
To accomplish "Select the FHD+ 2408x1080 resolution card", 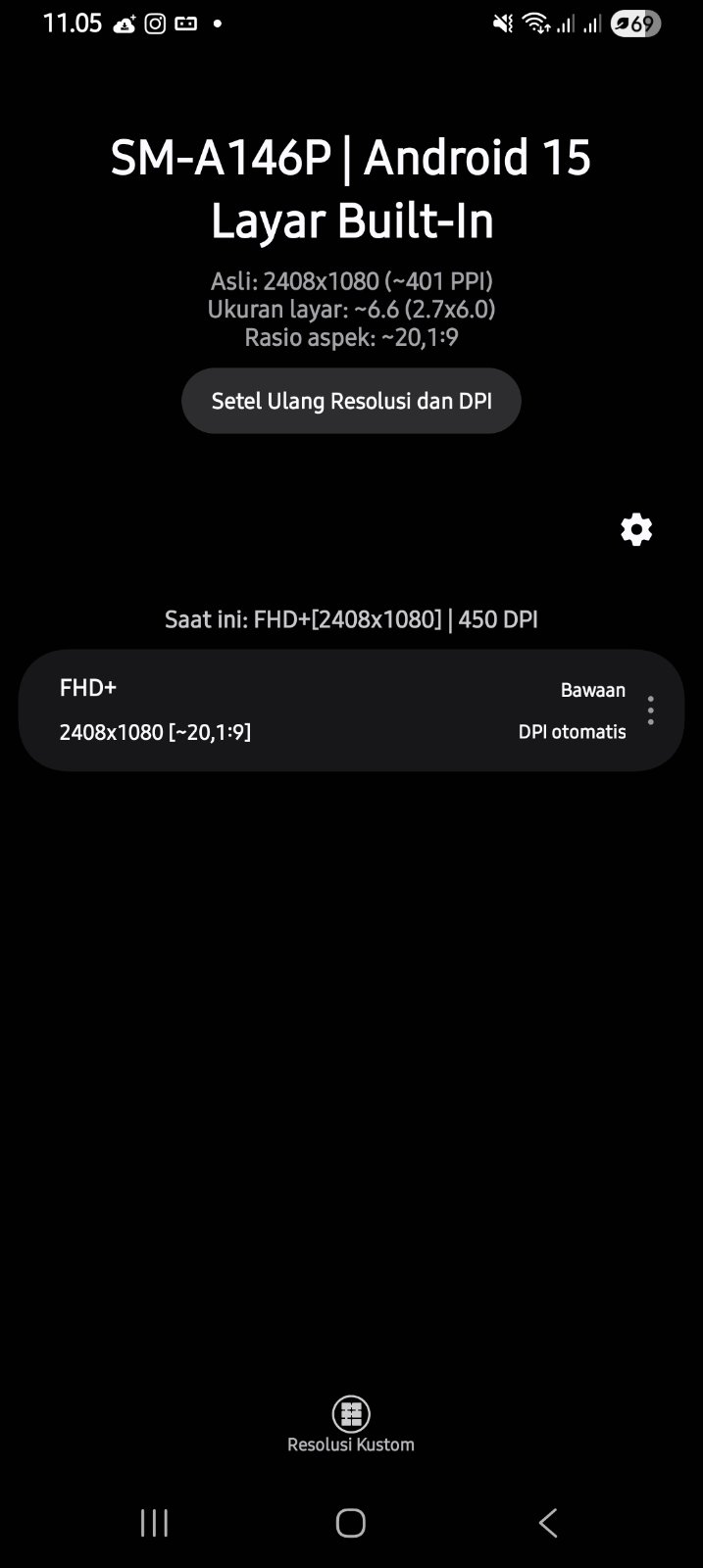I will (294, 710).
